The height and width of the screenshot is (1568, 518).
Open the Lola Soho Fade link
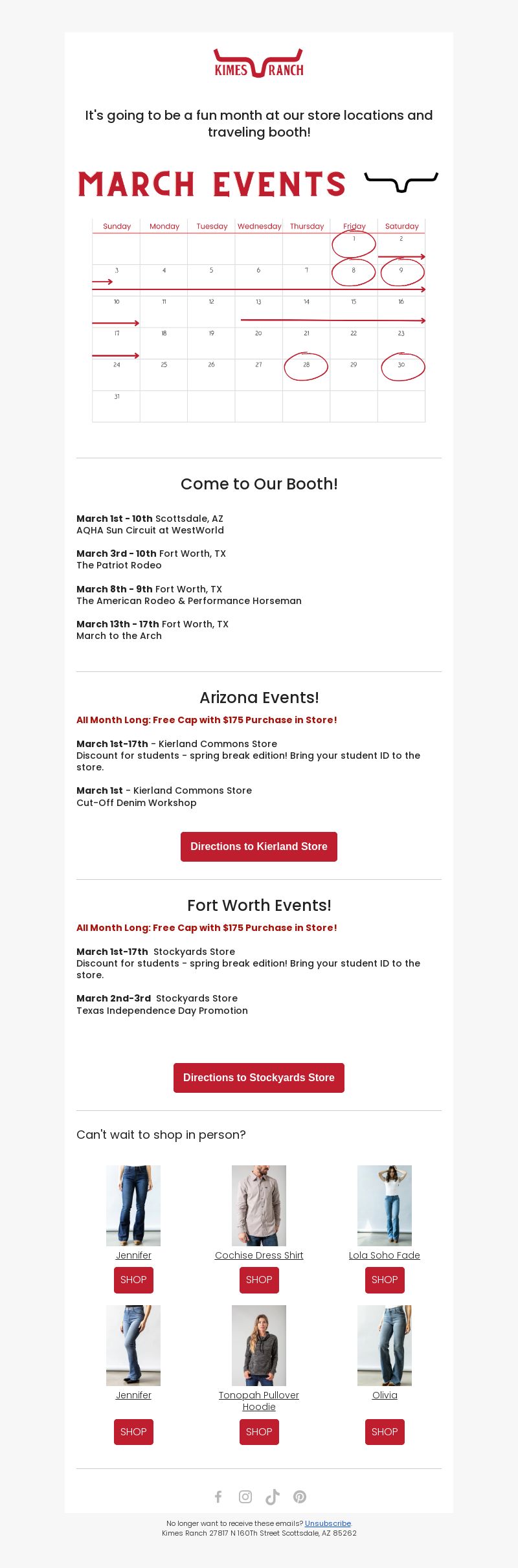coord(385,1255)
